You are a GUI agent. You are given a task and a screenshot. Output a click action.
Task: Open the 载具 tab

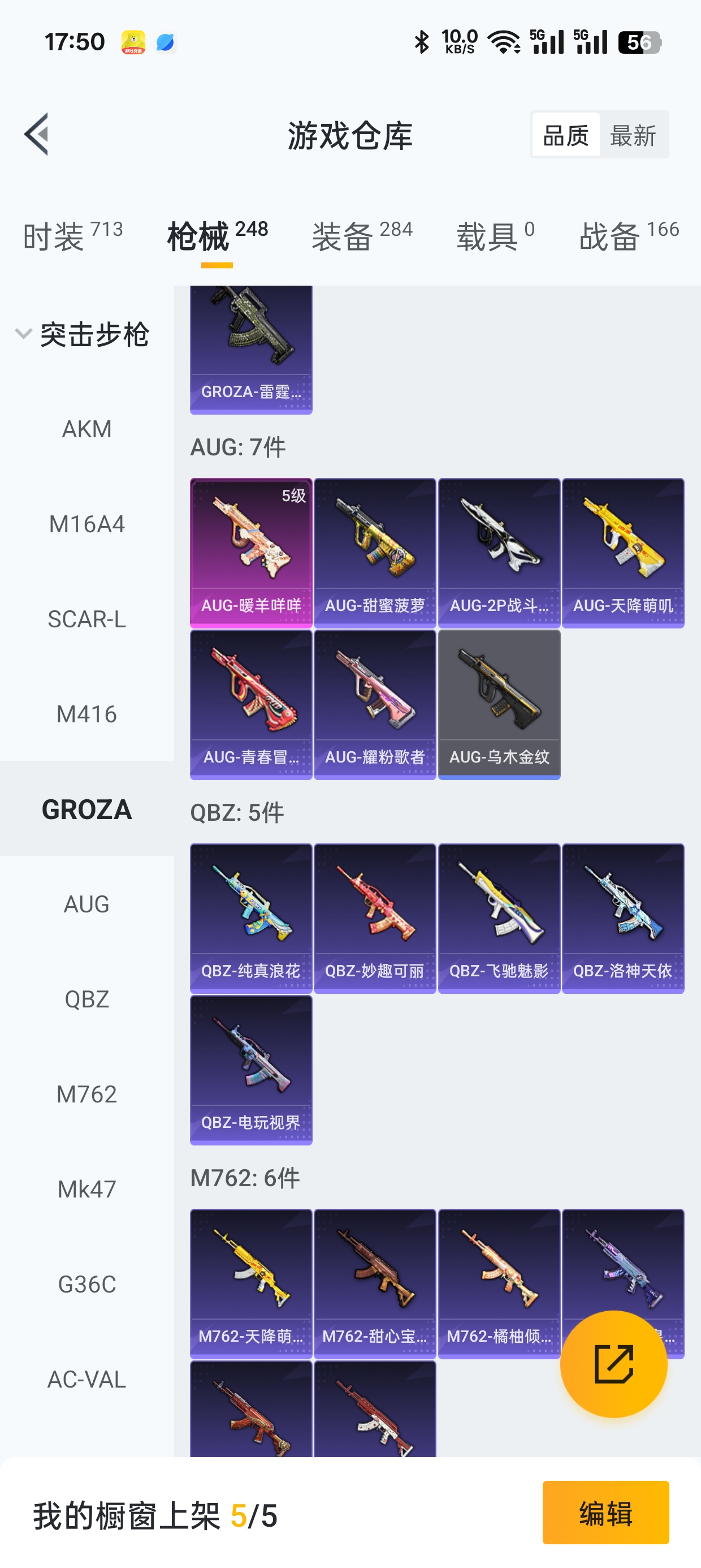(x=495, y=235)
